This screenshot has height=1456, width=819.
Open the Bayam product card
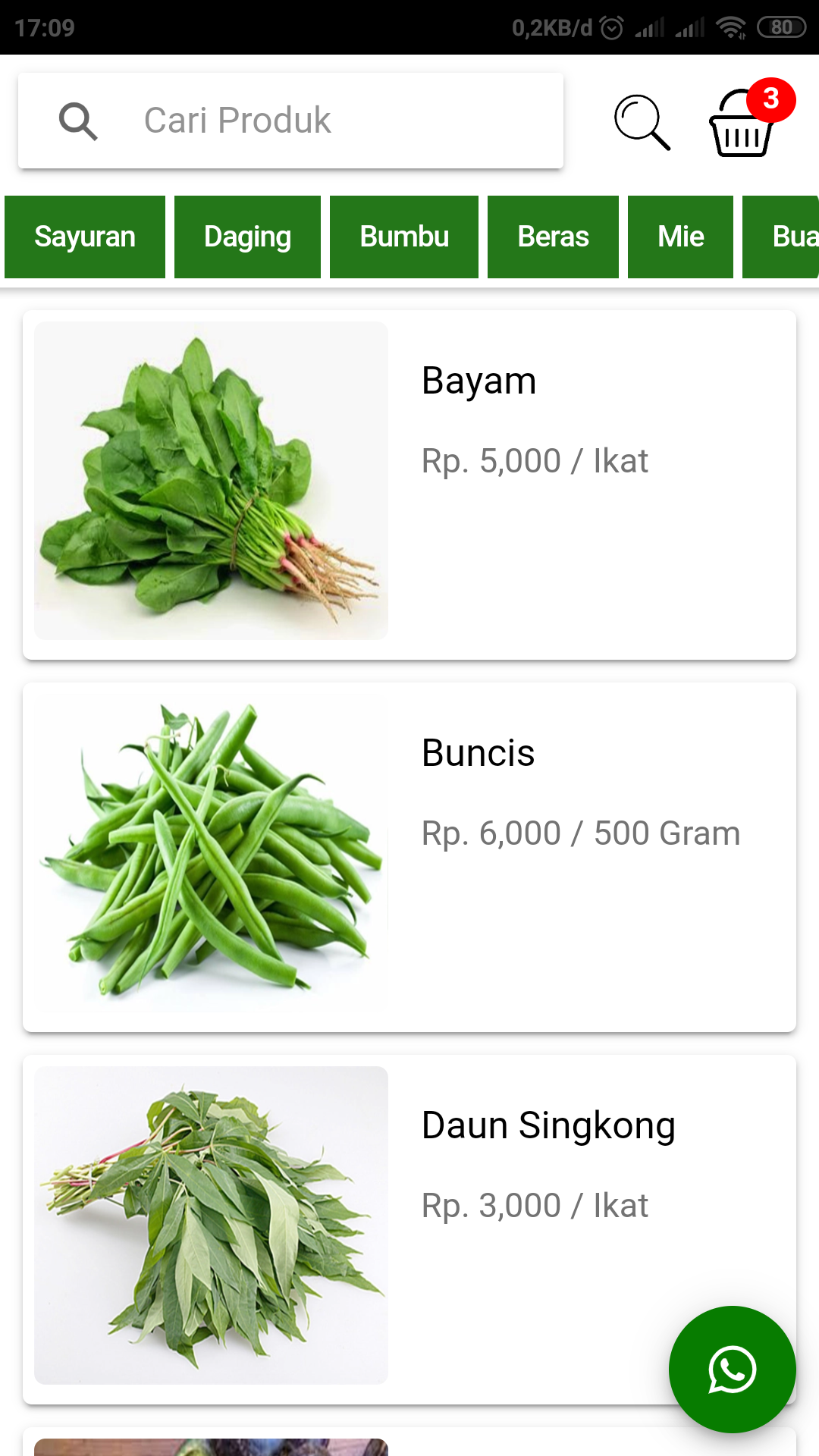[x=409, y=485]
